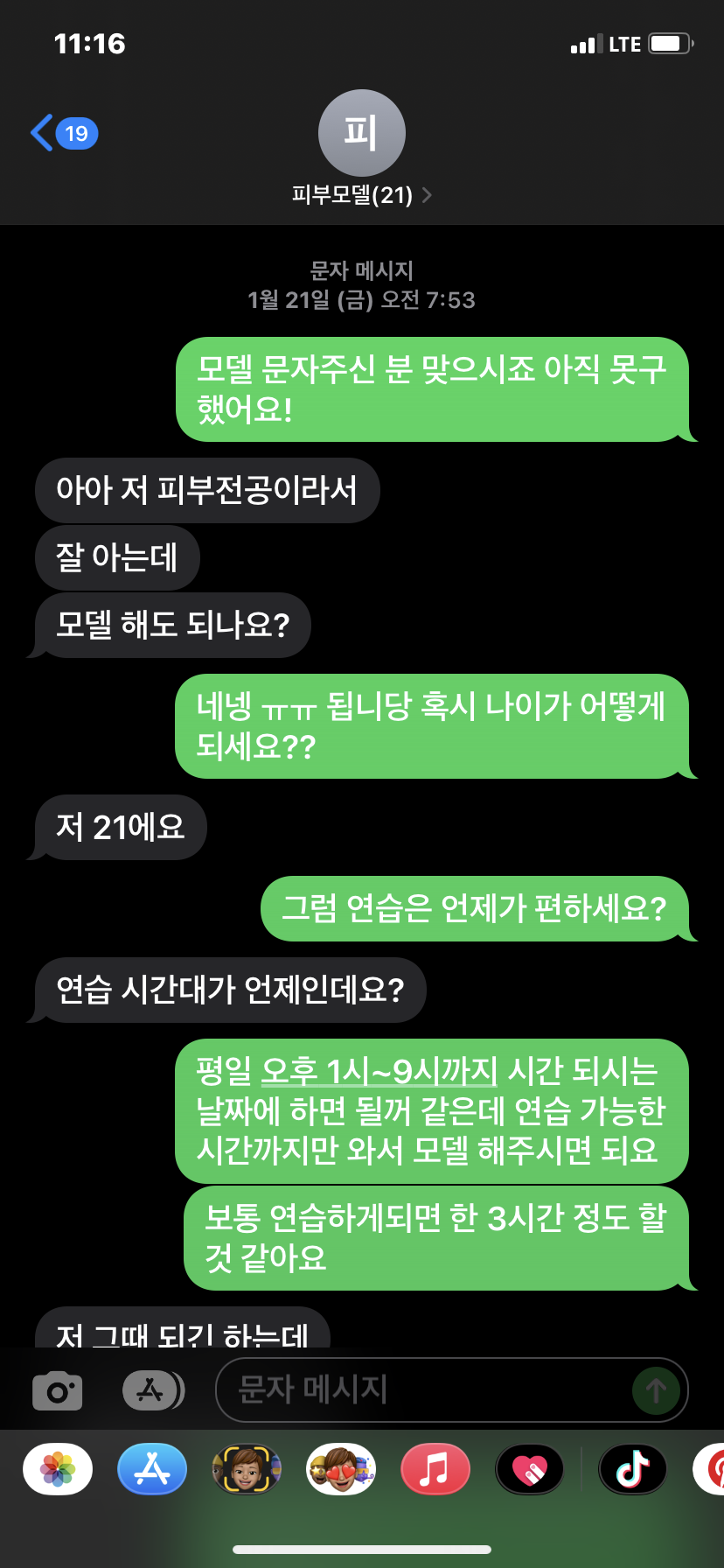Go back to the messages list

tap(63, 133)
